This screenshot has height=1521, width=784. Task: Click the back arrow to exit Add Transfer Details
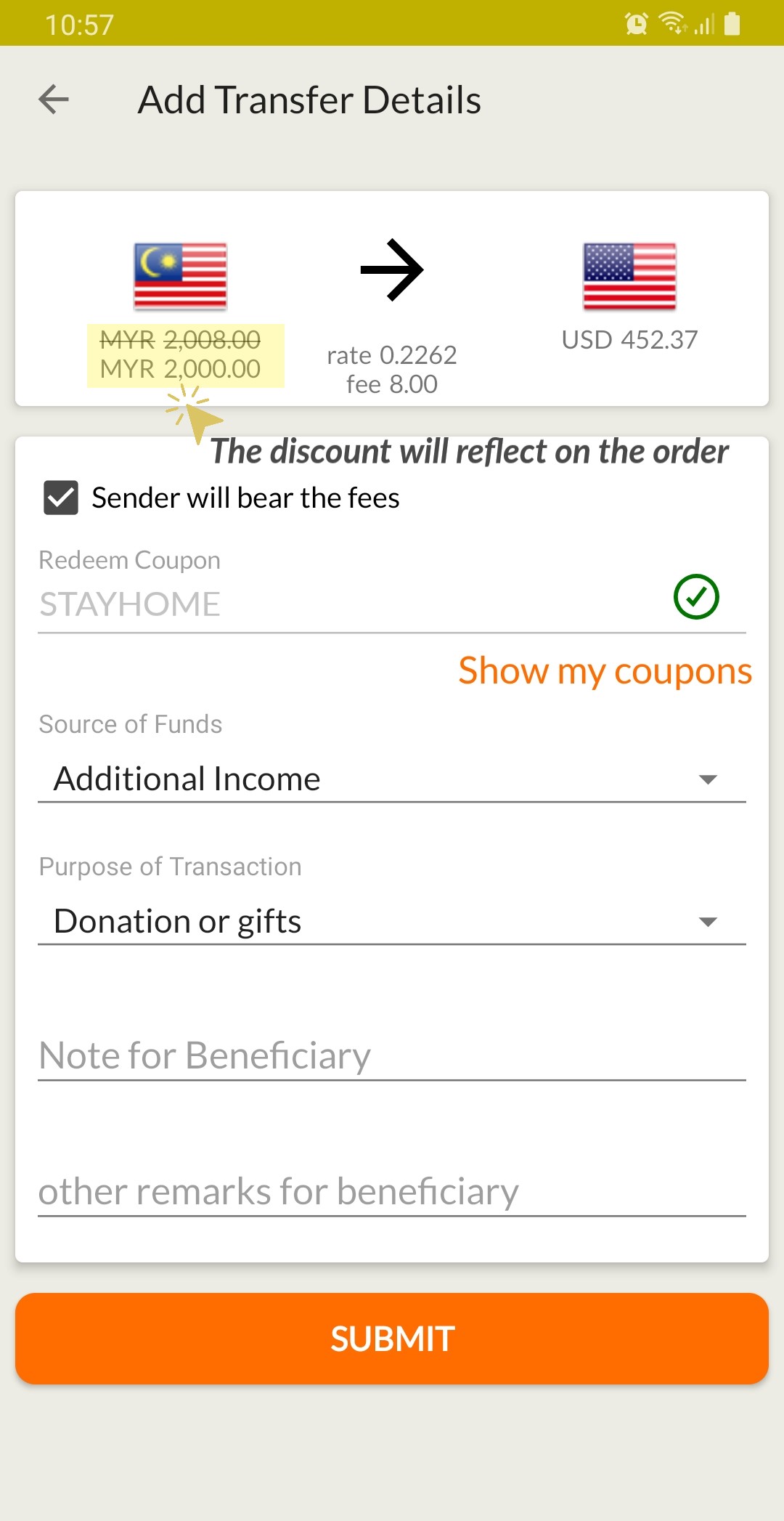tap(52, 100)
